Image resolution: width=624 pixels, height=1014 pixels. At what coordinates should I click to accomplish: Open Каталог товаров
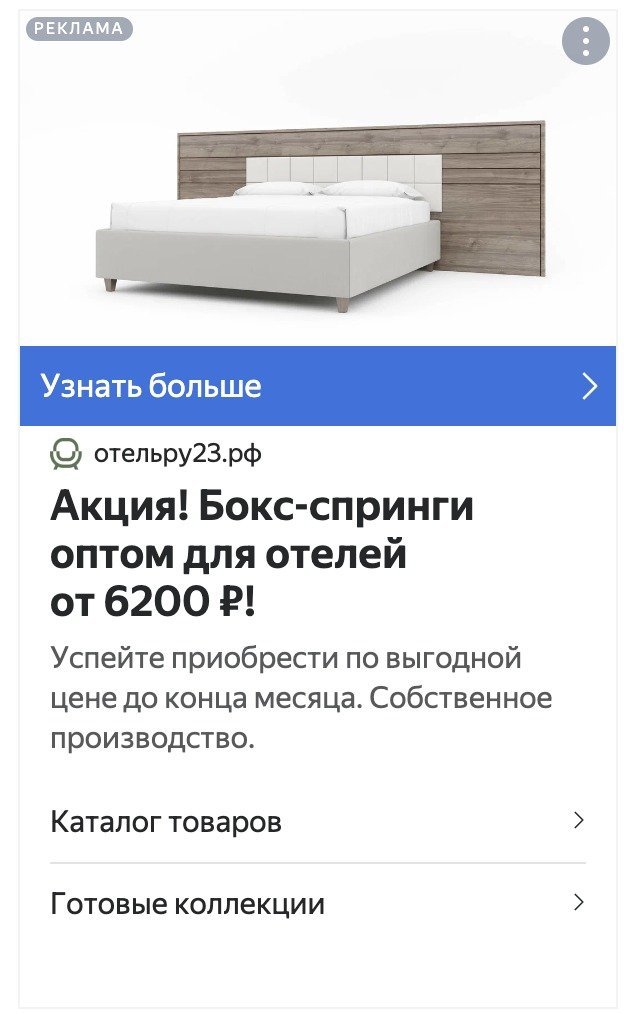click(317, 822)
